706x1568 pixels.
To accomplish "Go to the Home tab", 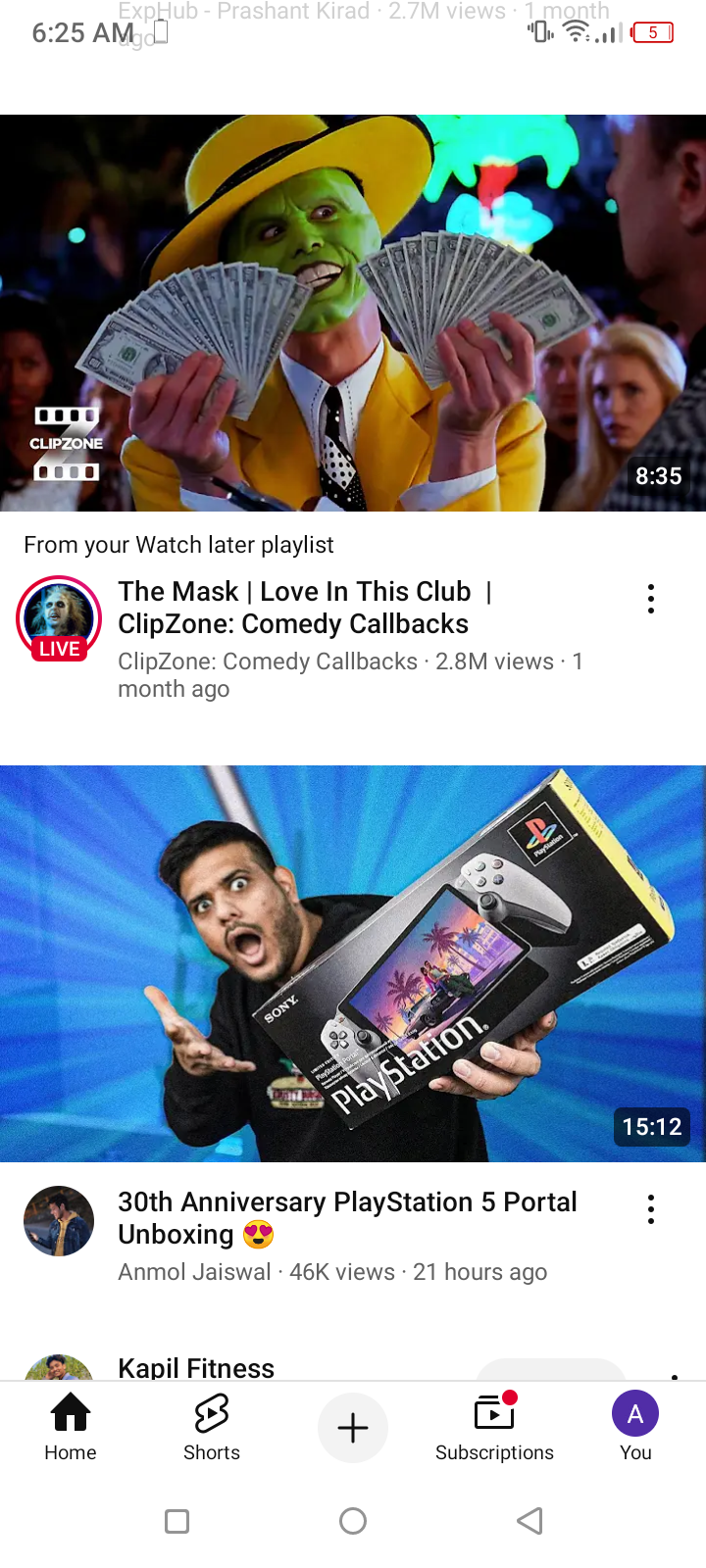I will pos(71,1427).
